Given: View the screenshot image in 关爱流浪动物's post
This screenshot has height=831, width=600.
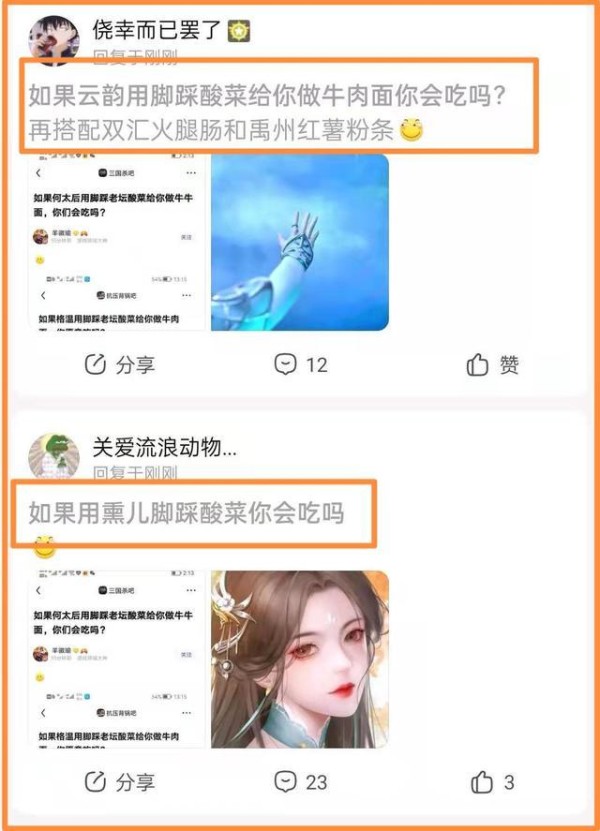Looking at the screenshot, I should (116, 659).
